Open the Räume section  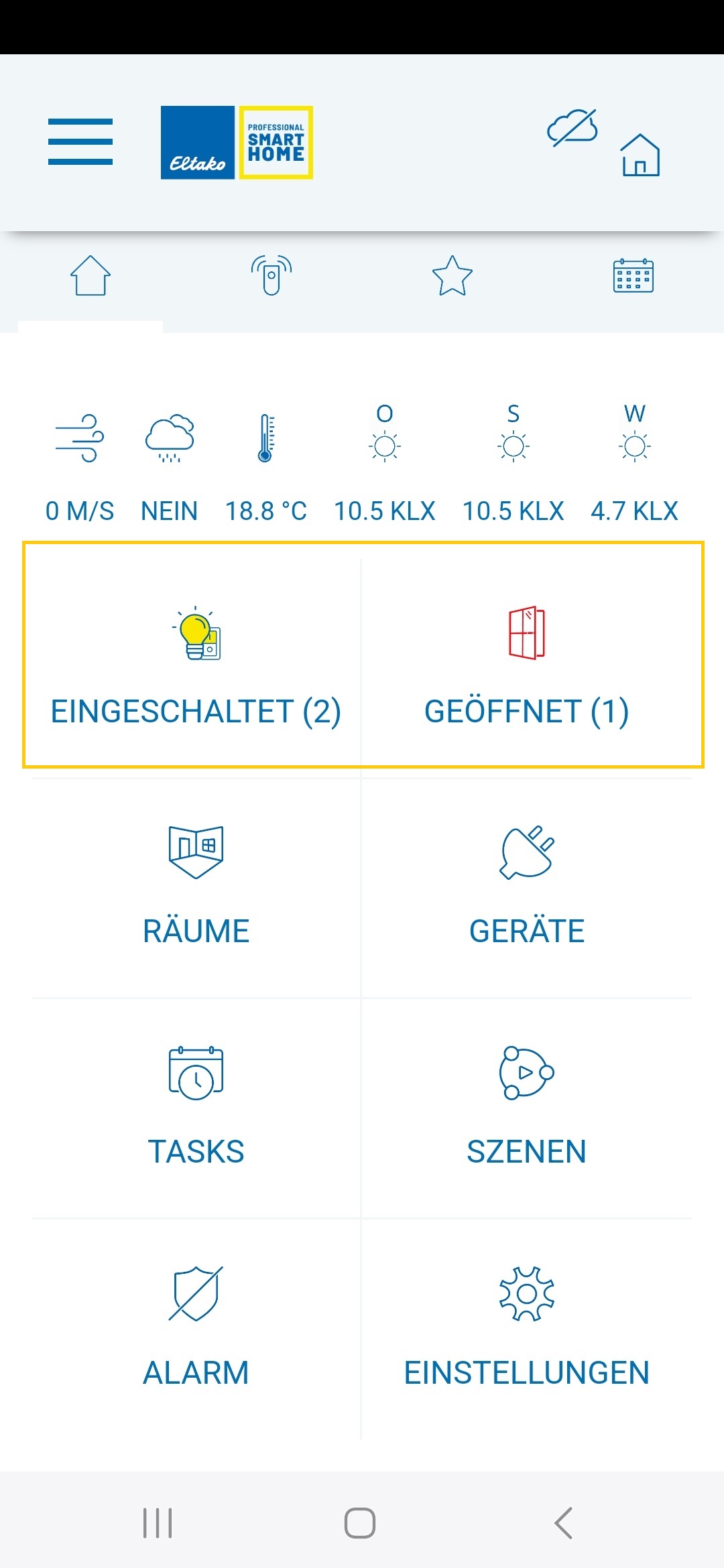(196, 885)
